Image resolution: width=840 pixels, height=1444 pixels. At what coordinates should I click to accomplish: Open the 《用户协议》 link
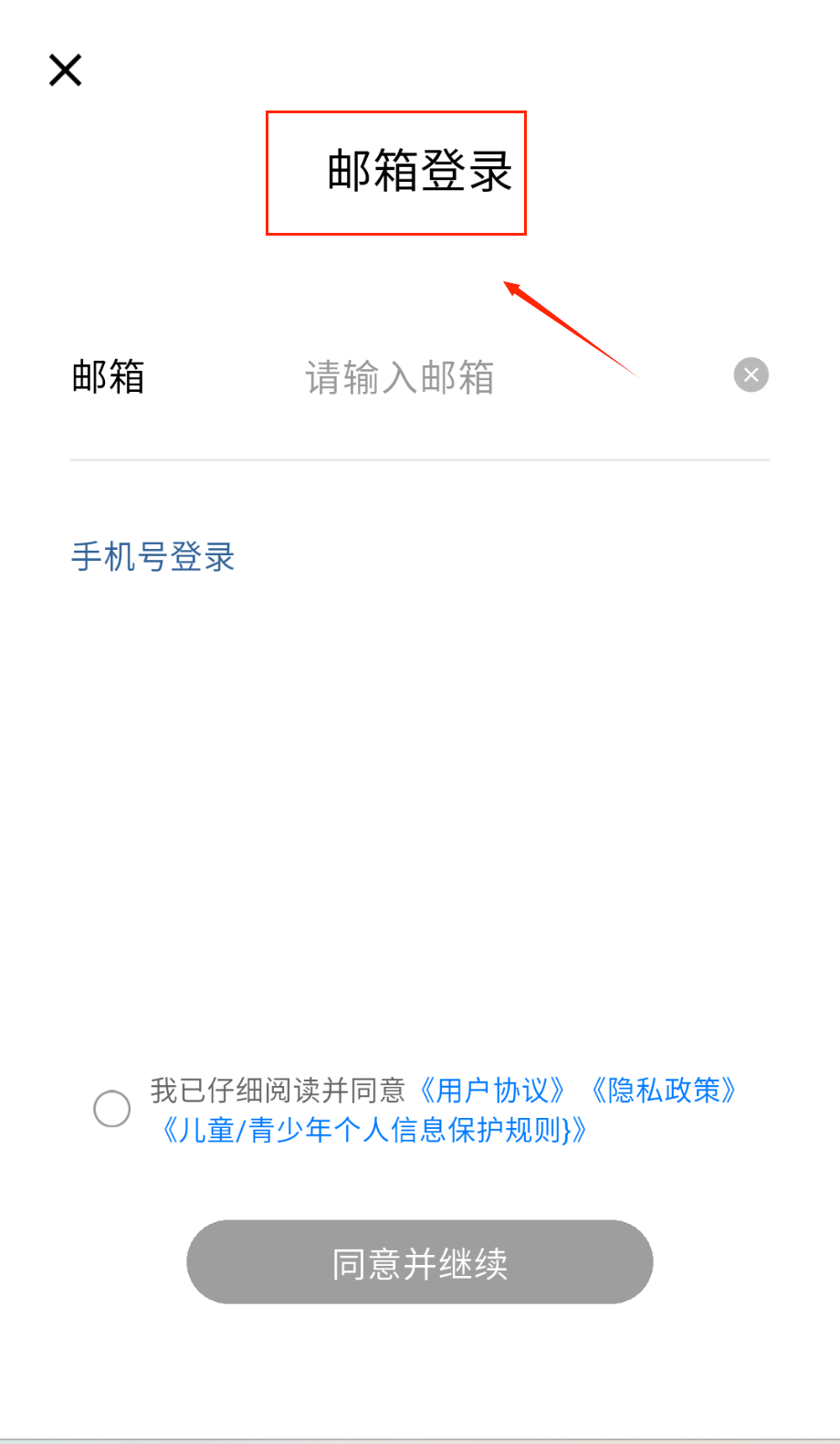pyautogui.click(x=493, y=1090)
